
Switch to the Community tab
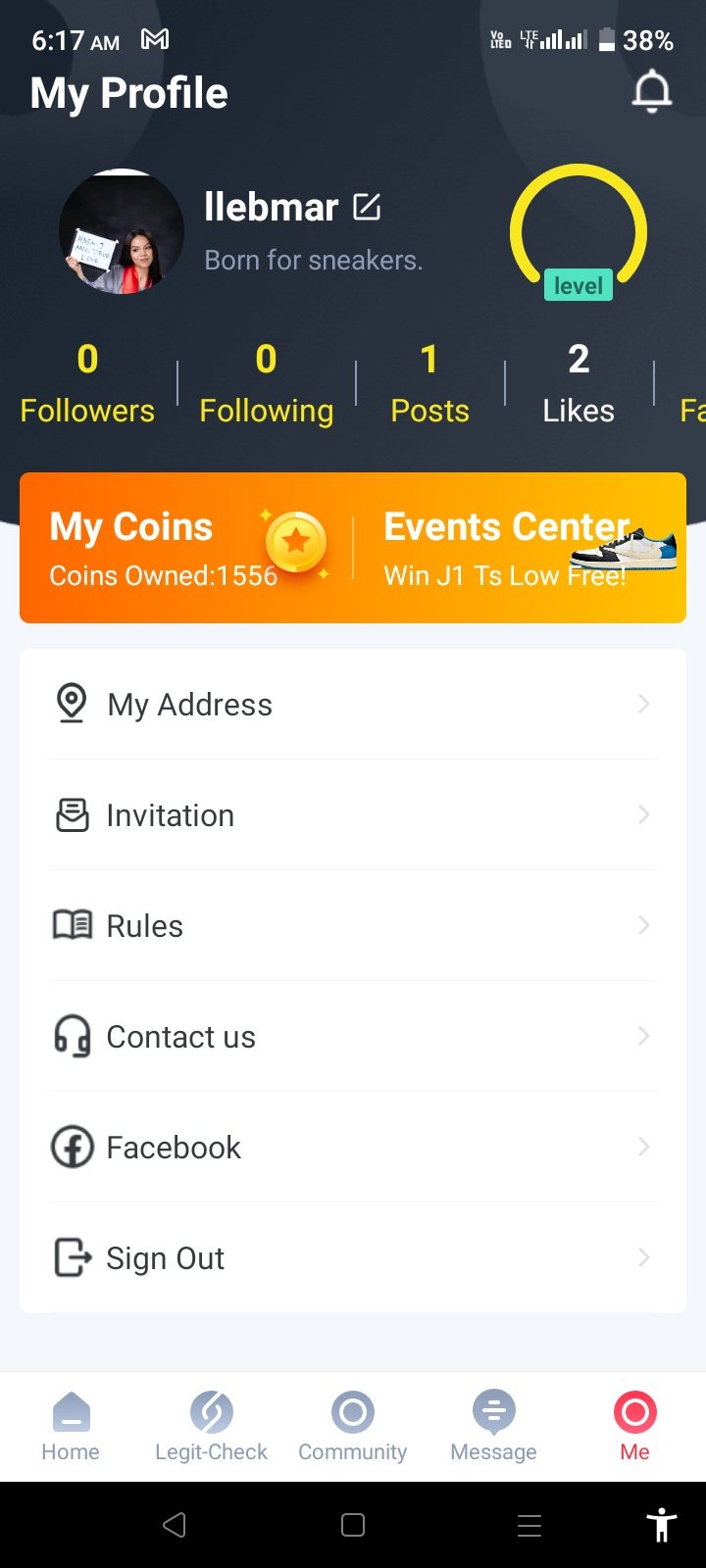353,1427
